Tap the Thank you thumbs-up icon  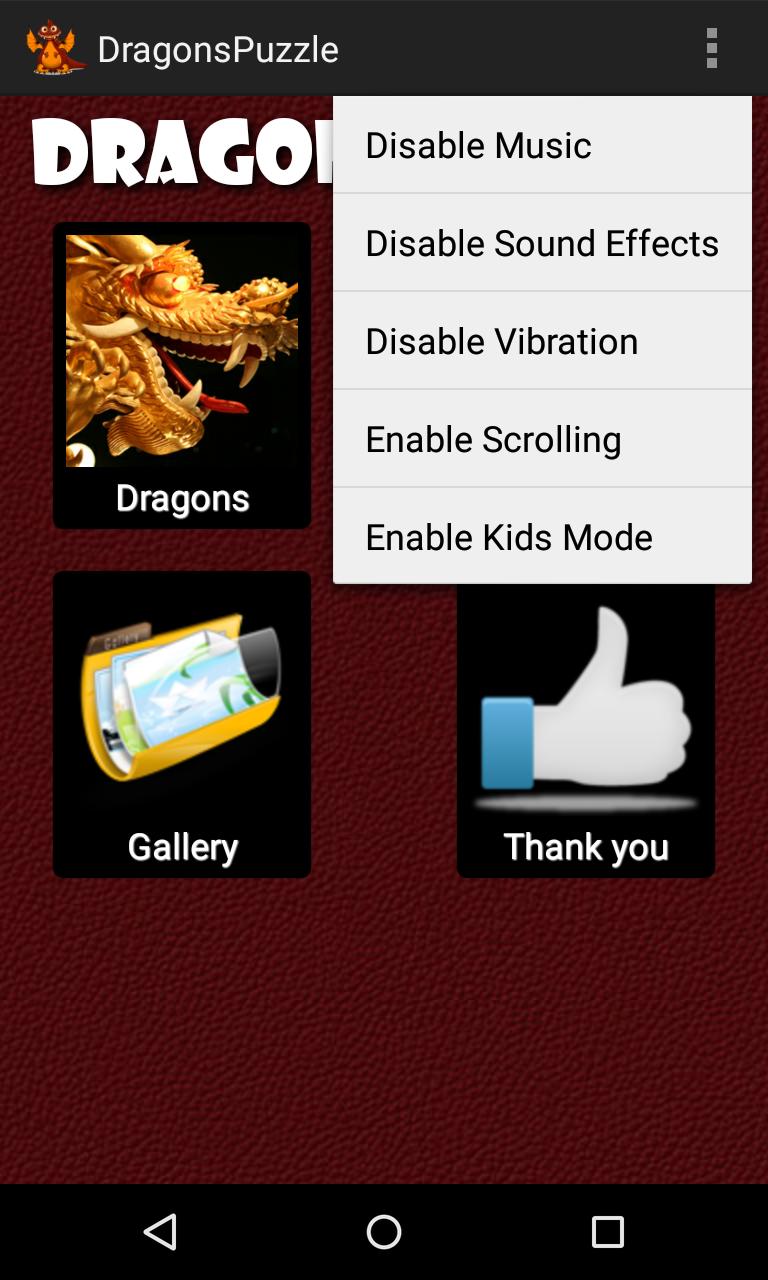(x=585, y=715)
